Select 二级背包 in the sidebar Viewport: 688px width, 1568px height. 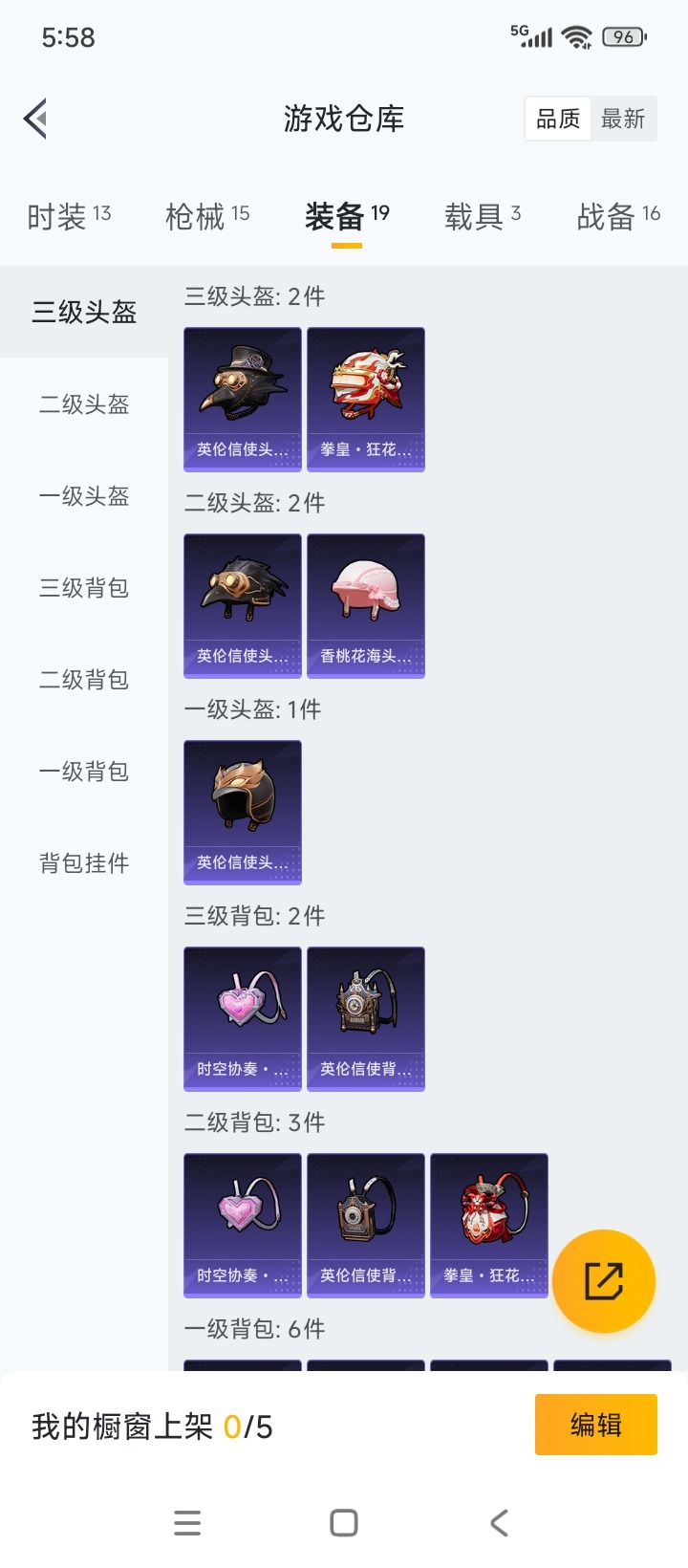[84, 680]
